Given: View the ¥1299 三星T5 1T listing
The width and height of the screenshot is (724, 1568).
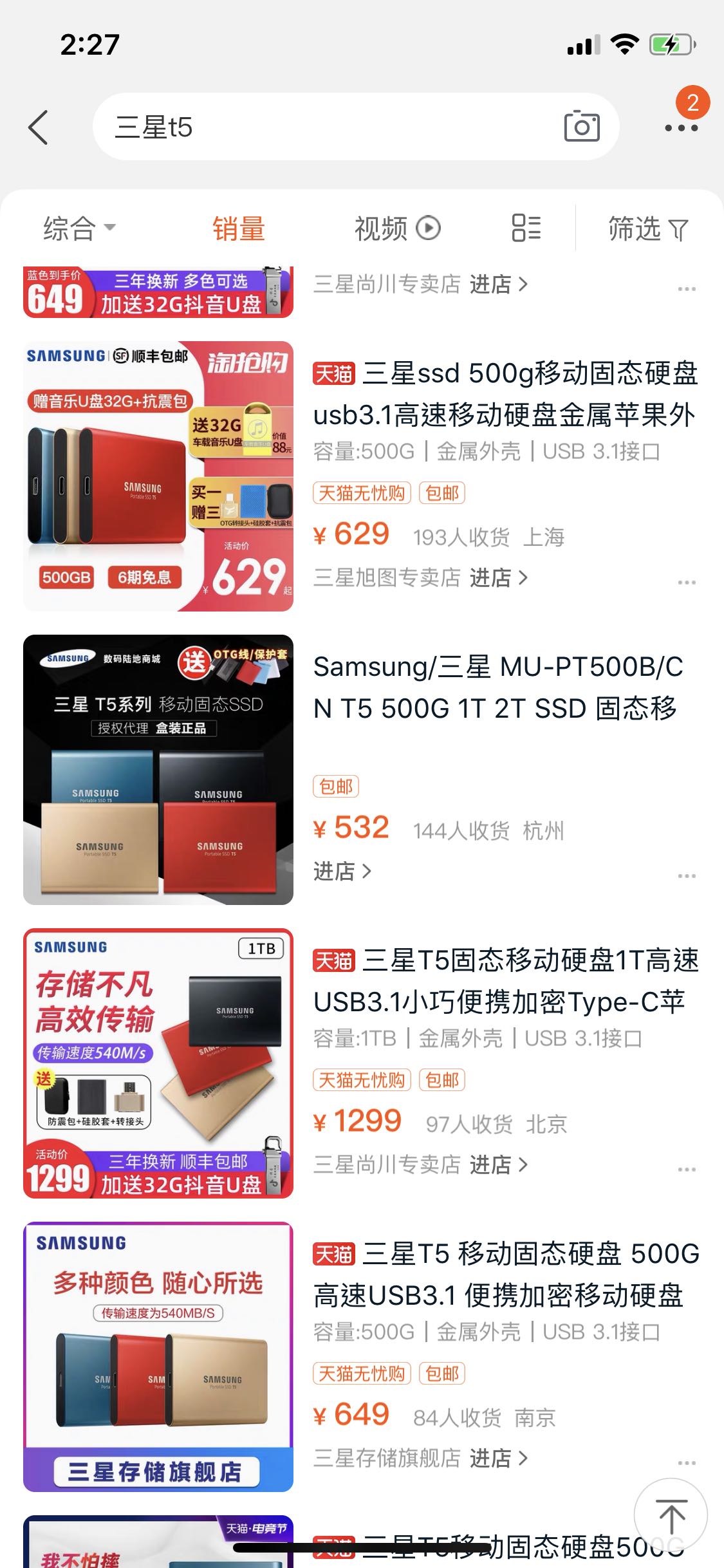Looking at the screenshot, I should pyautogui.click(x=505, y=981).
